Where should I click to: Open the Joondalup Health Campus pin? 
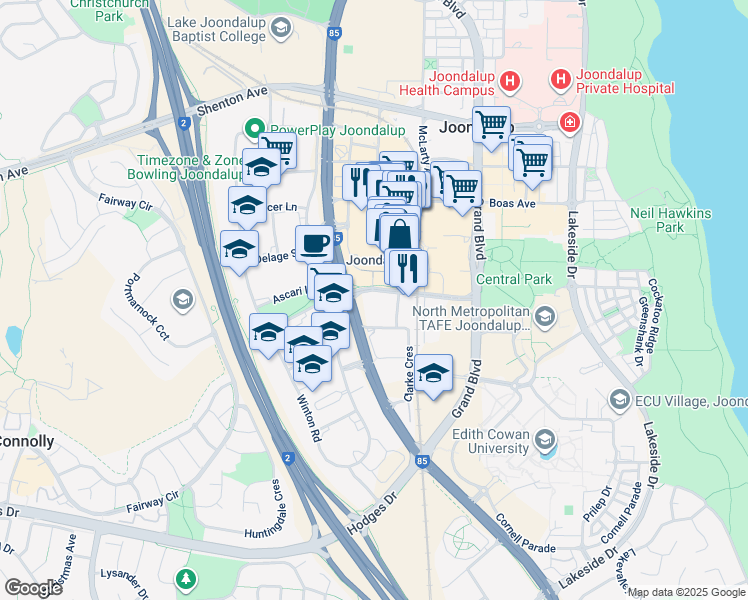509,82
